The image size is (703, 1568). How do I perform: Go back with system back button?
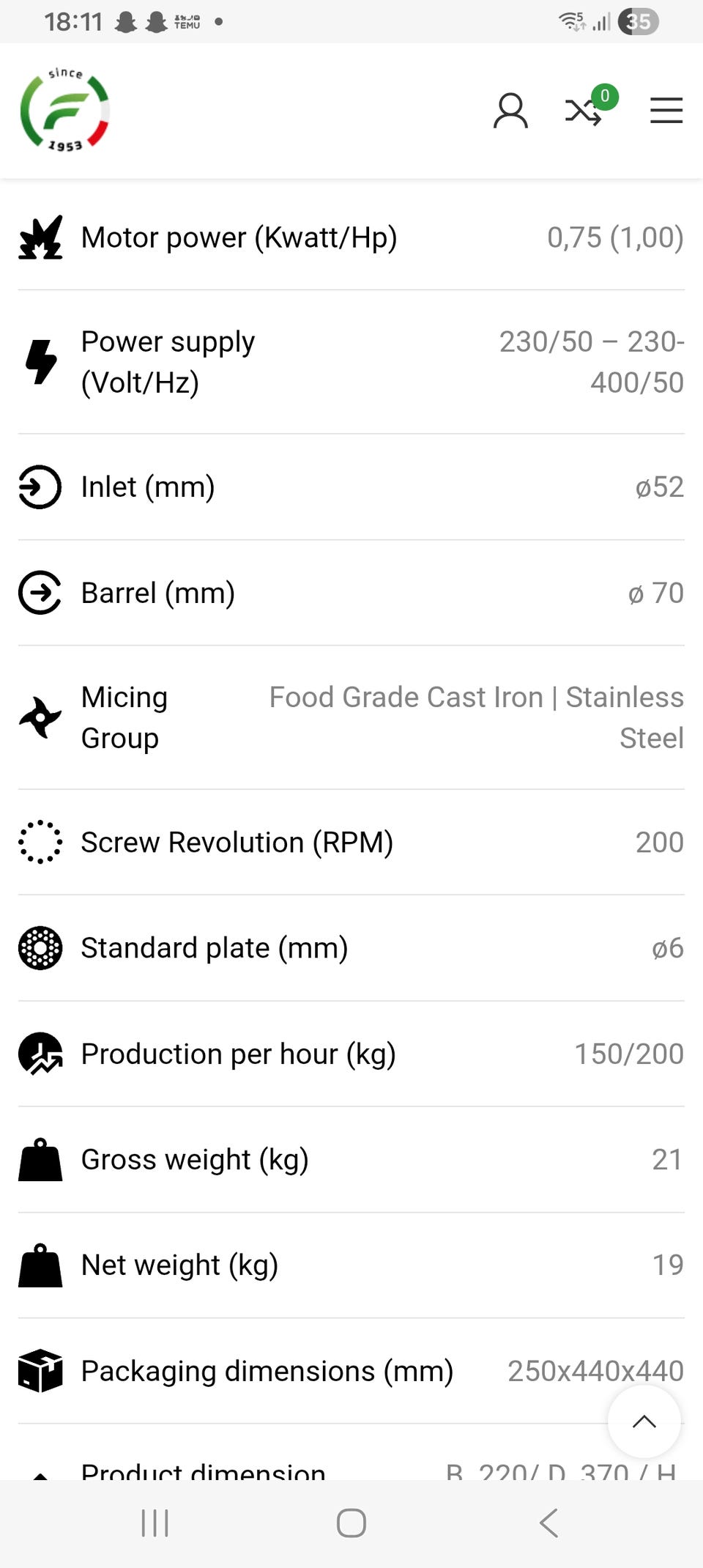pos(548,1523)
